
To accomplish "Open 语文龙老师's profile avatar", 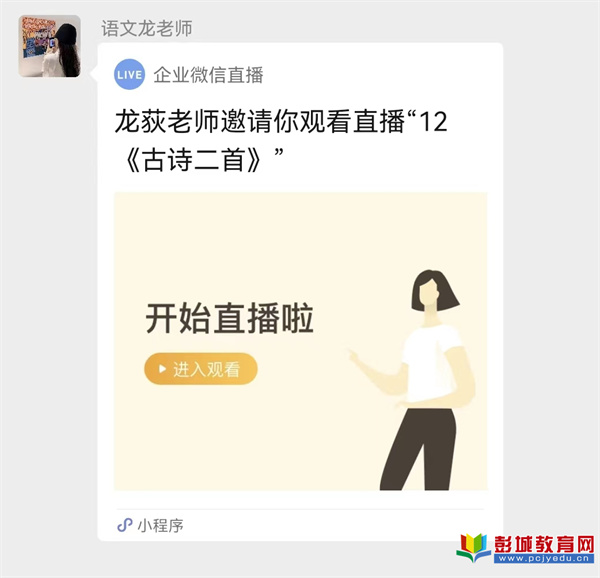I will pyautogui.click(x=50, y=46).
